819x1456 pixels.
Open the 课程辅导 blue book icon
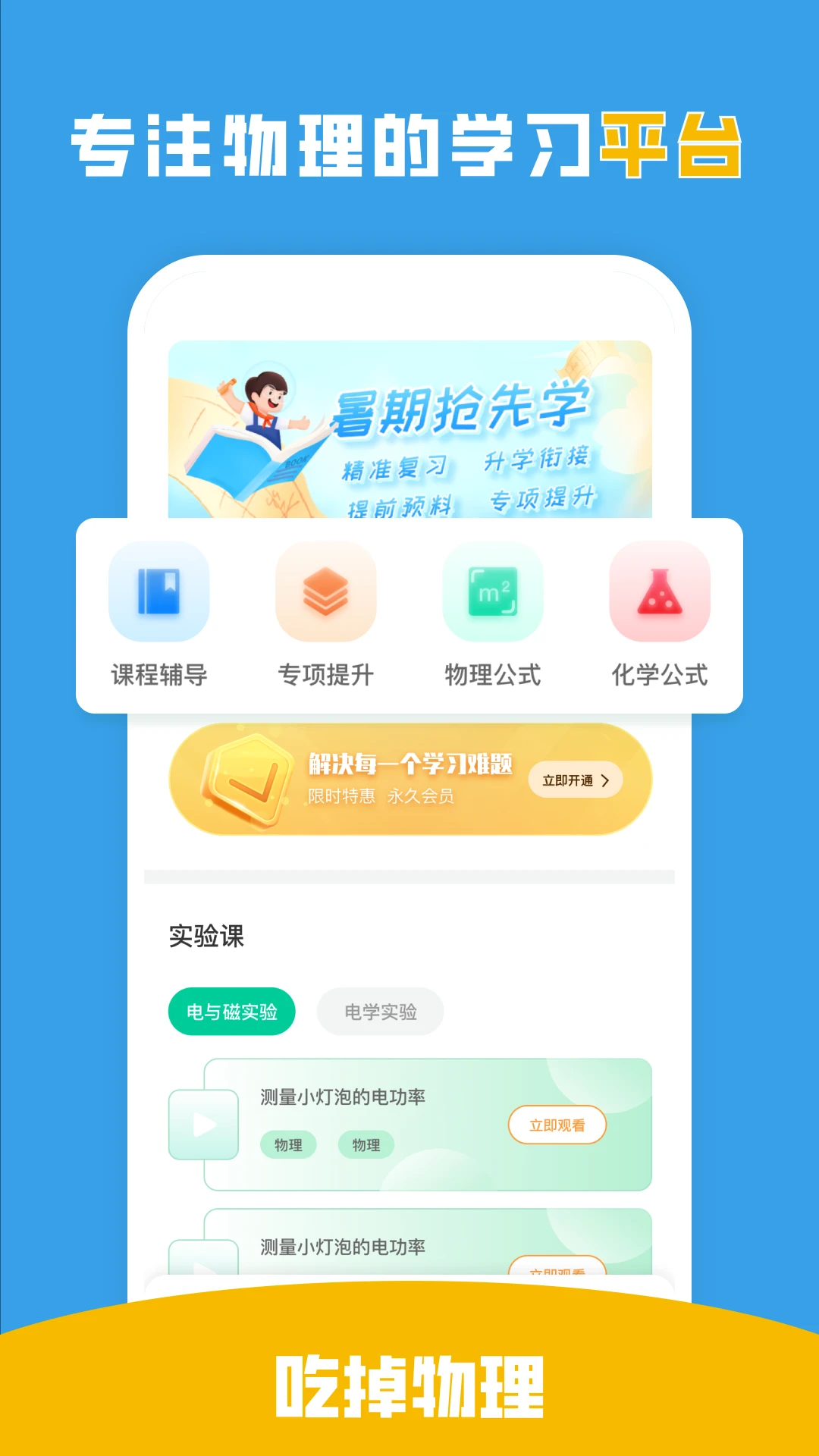click(x=158, y=593)
